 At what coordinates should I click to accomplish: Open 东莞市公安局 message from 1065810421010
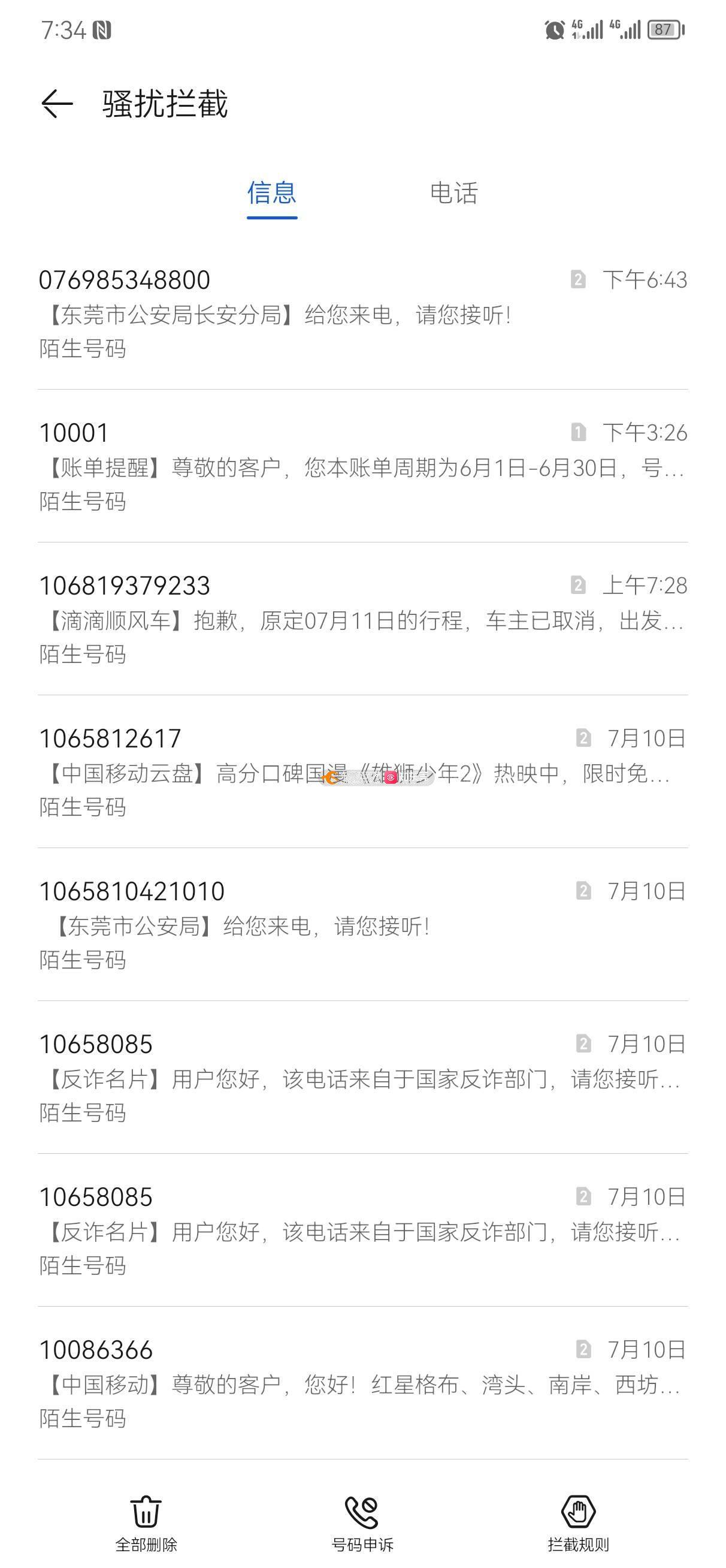coord(362,925)
